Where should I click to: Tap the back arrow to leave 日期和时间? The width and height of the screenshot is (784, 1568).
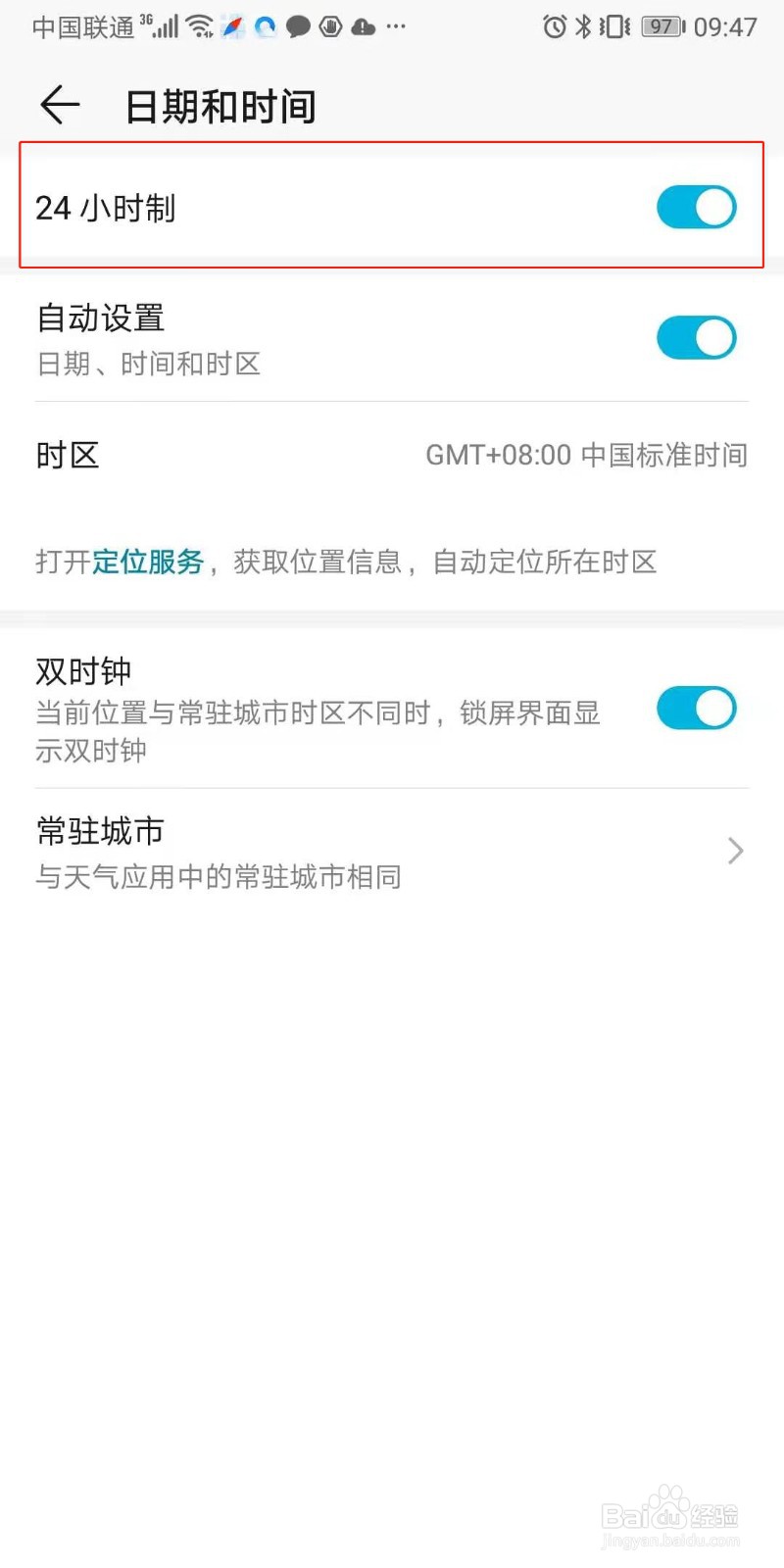(x=59, y=105)
